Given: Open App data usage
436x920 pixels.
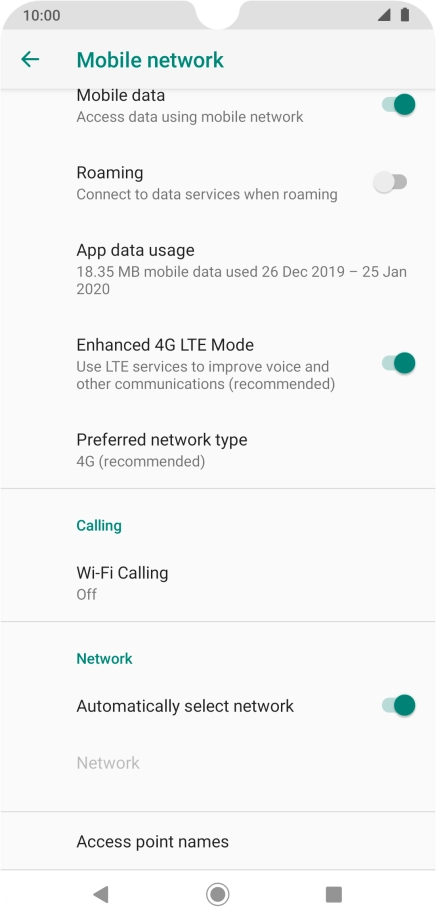Looking at the screenshot, I should 218,269.
